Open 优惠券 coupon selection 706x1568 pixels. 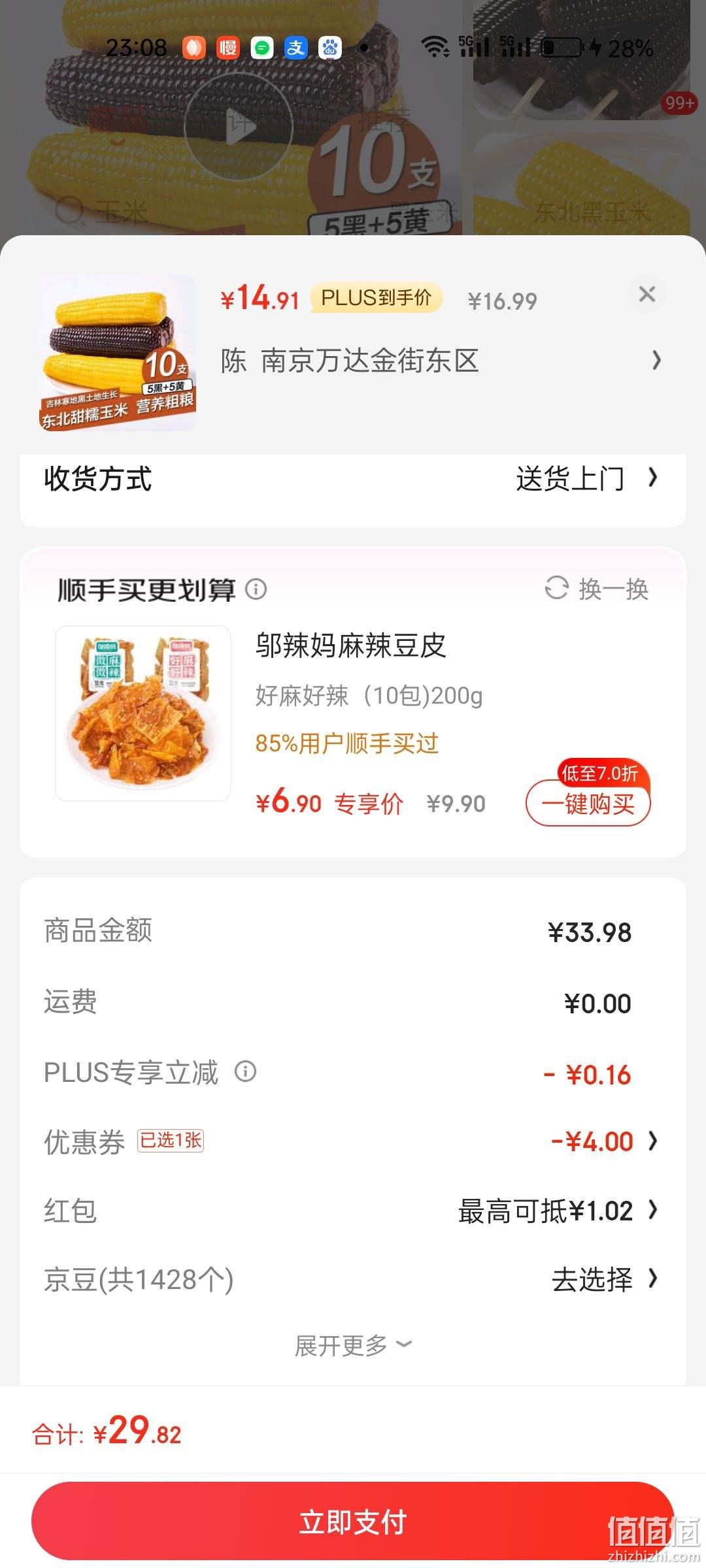click(x=353, y=1141)
